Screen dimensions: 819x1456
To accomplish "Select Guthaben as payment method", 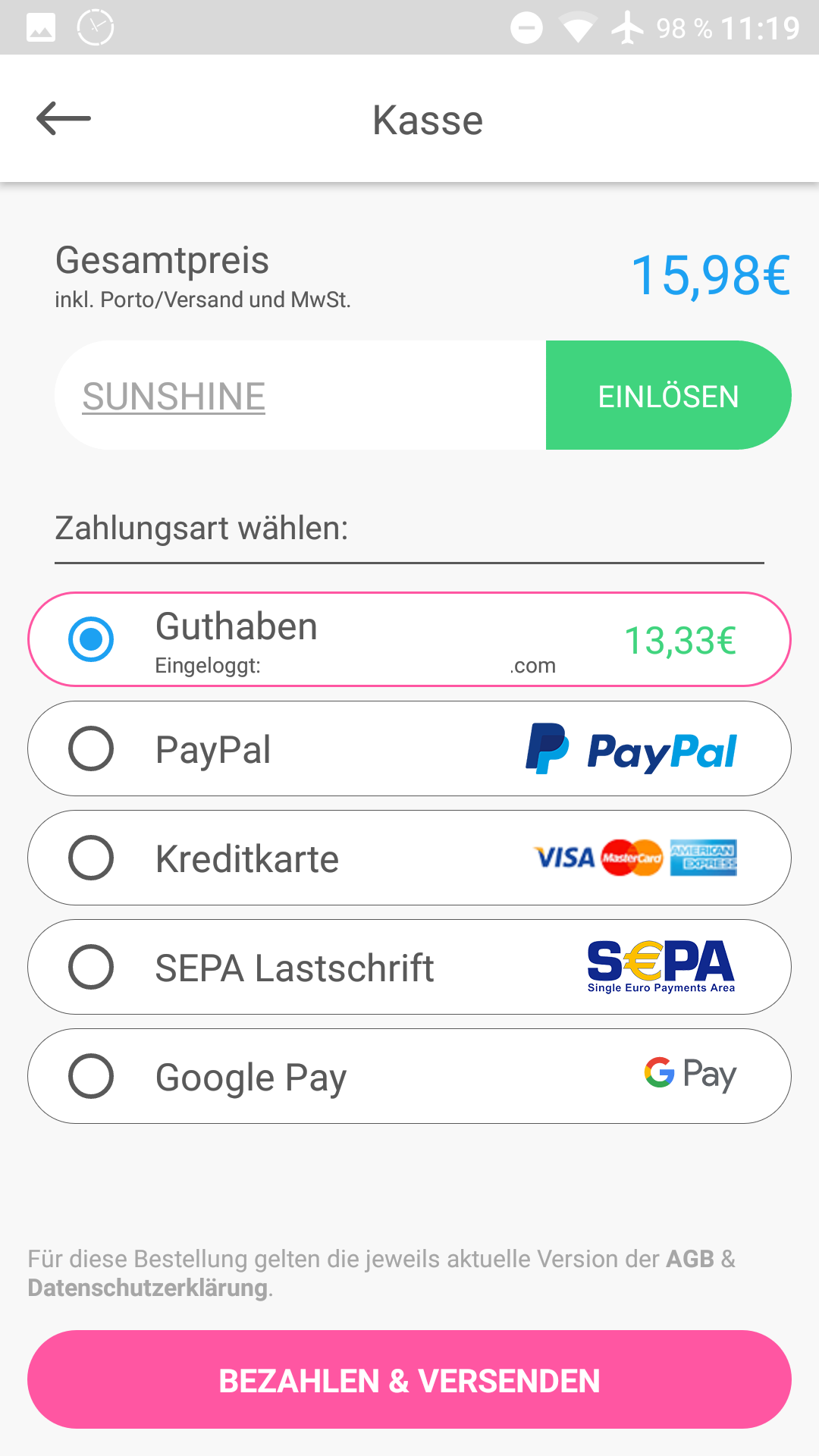I will [409, 639].
